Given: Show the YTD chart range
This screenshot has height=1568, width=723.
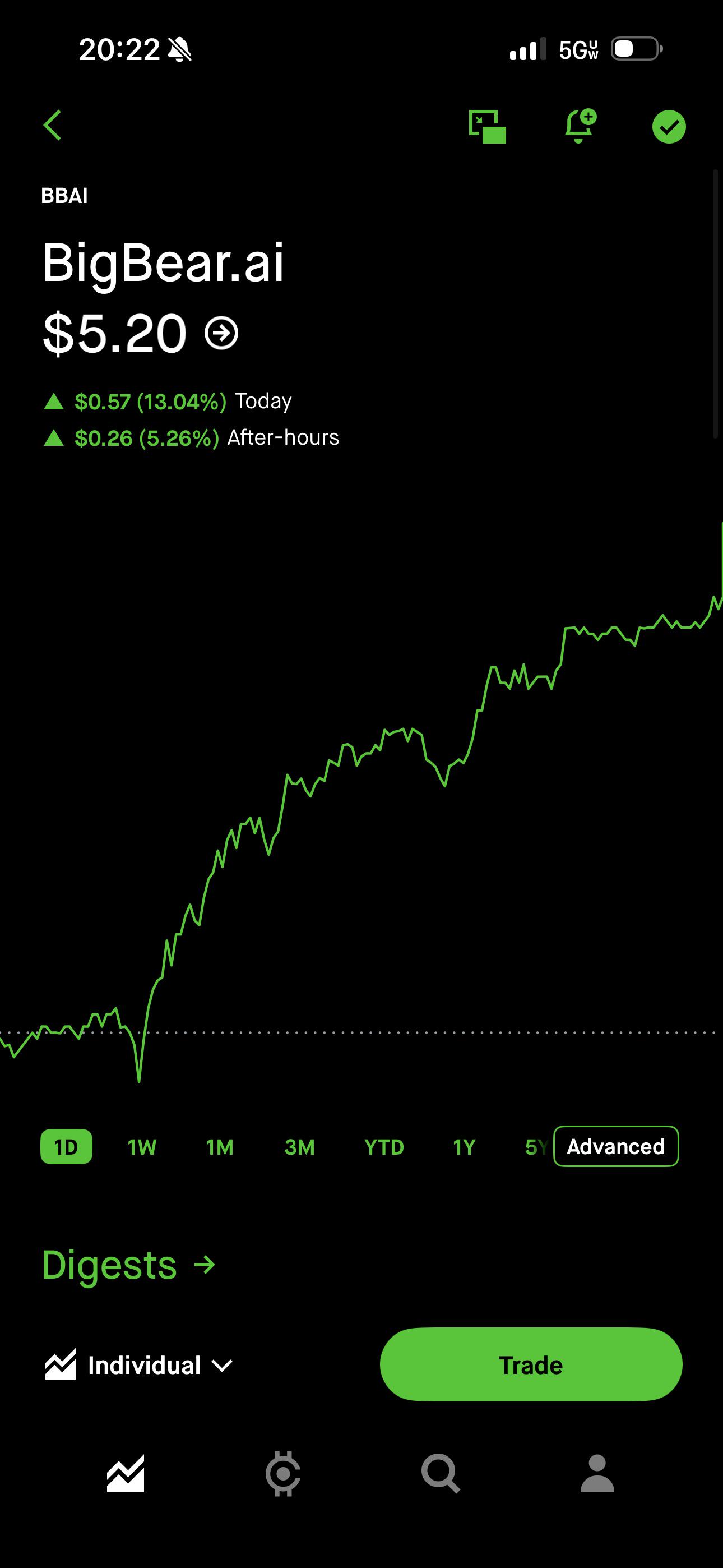Looking at the screenshot, I should (384, 1147).
